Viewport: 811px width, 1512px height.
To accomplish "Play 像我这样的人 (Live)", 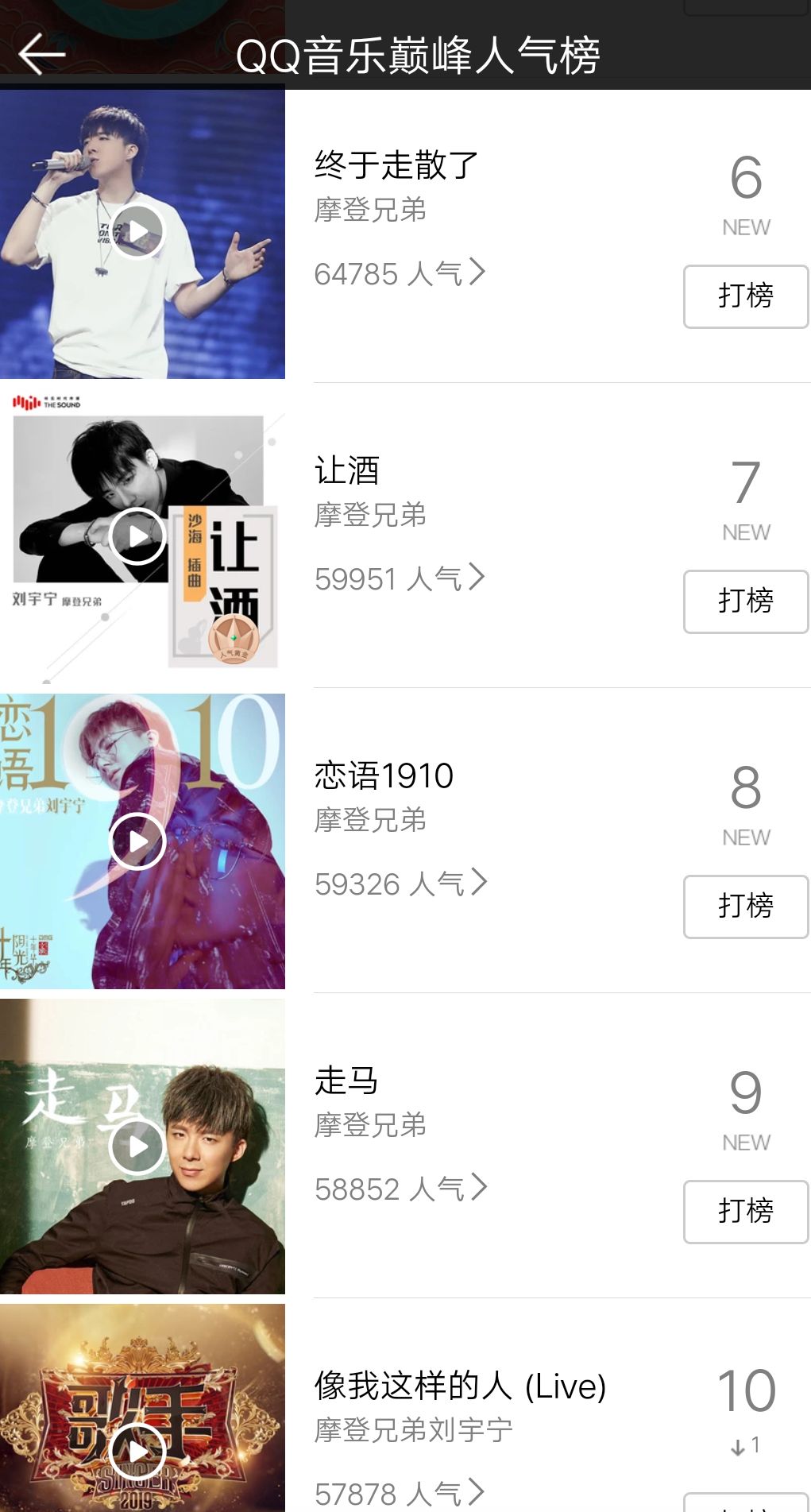I will [137, 1452].
